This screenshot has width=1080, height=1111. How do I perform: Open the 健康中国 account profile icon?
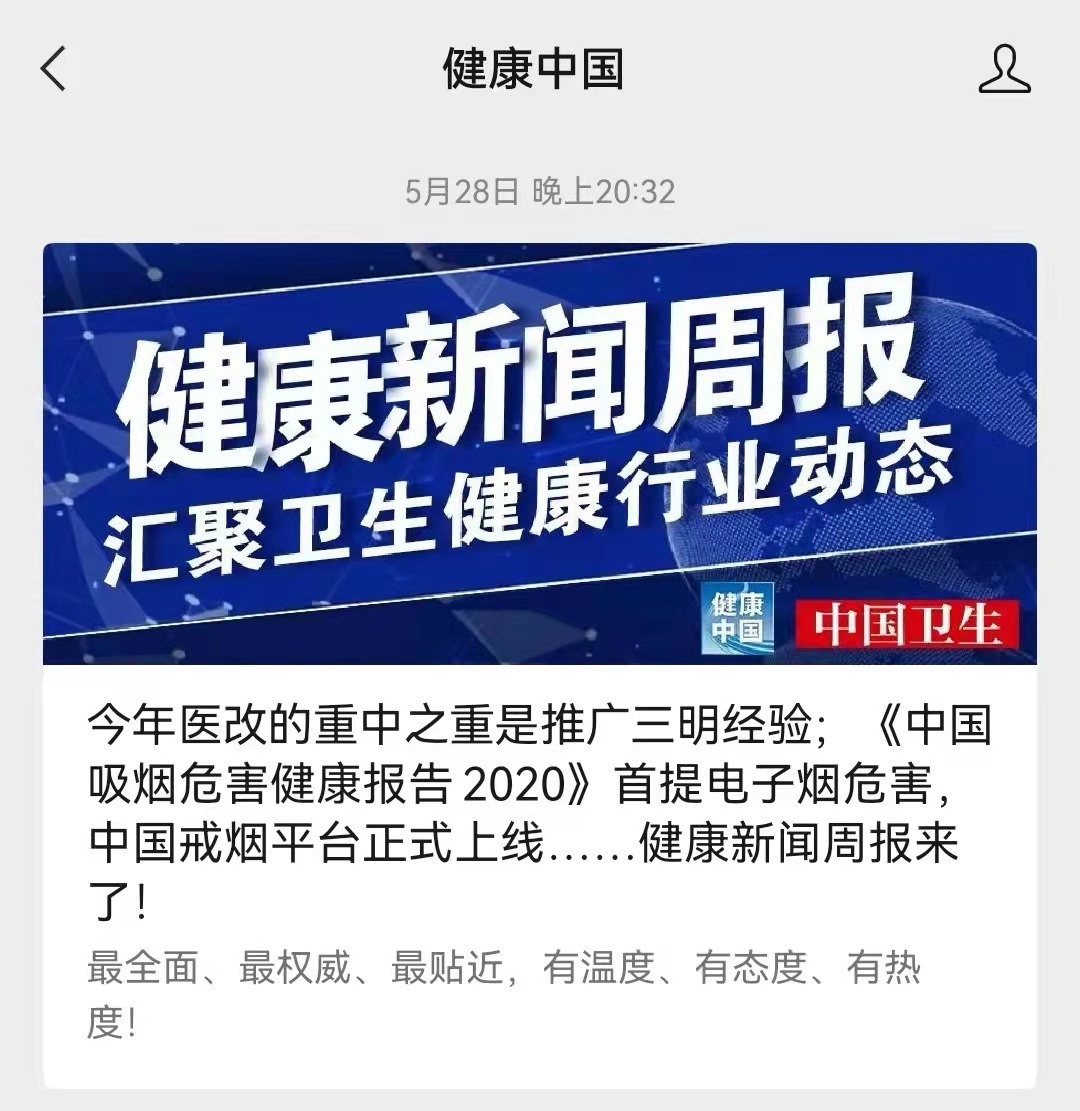click(x=1004, y=70)
